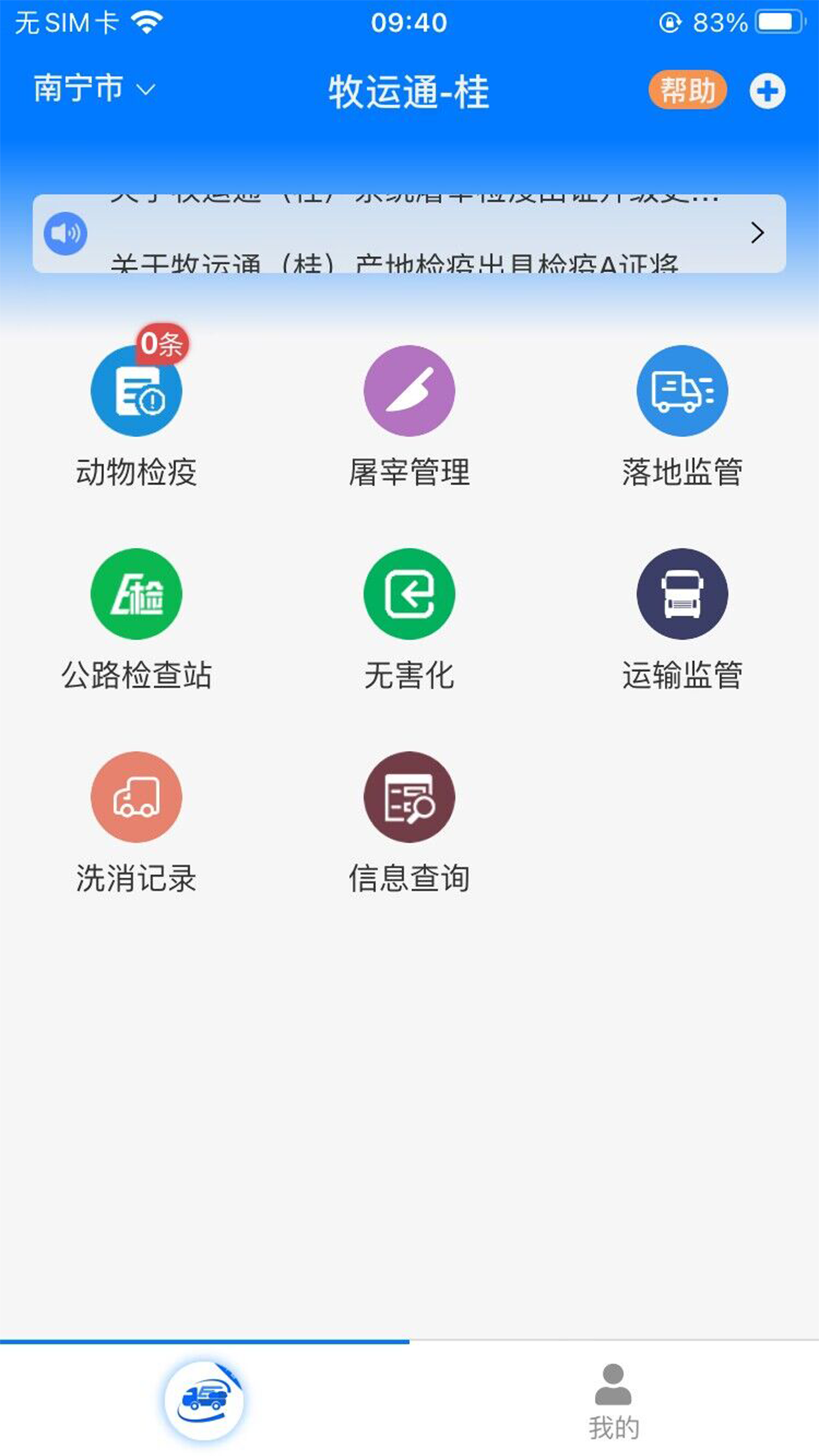The image size is (819, 1456).
Task: Tap the orange 帮助 help button
Action: point(688,90)
